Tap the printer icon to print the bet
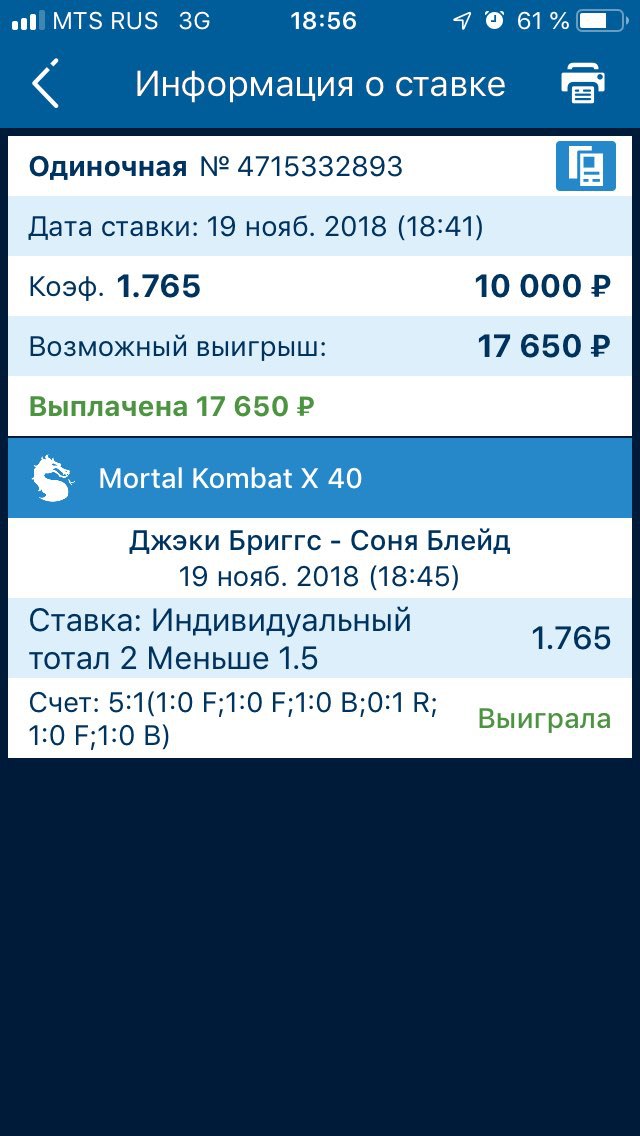Image resolution: width=640 pixels, height=1136 pixels. [583, 83]
